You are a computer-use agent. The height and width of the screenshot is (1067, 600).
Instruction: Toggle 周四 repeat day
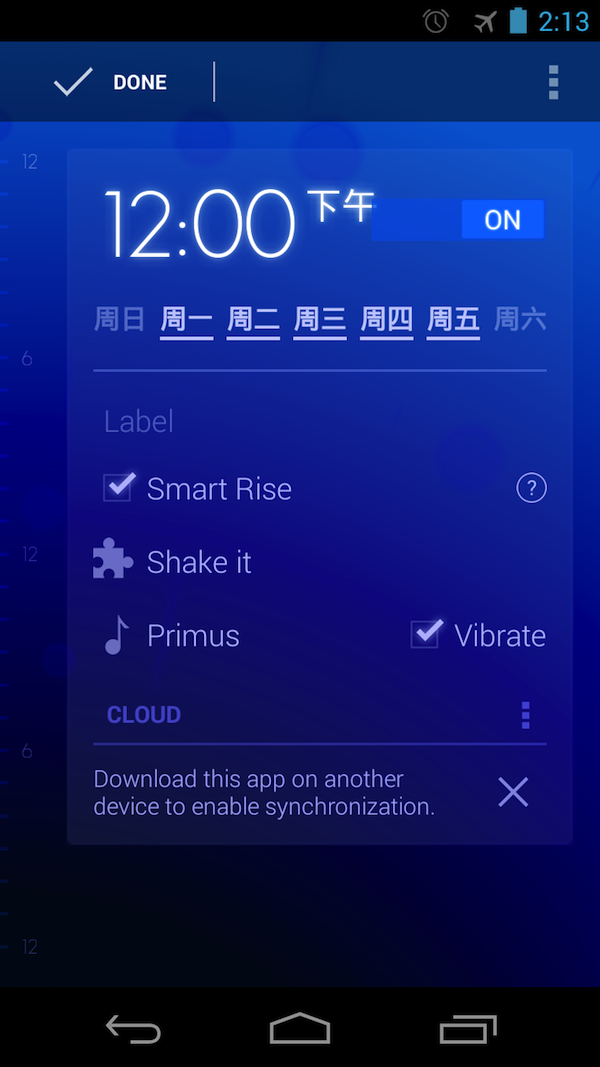pos(387,320)
